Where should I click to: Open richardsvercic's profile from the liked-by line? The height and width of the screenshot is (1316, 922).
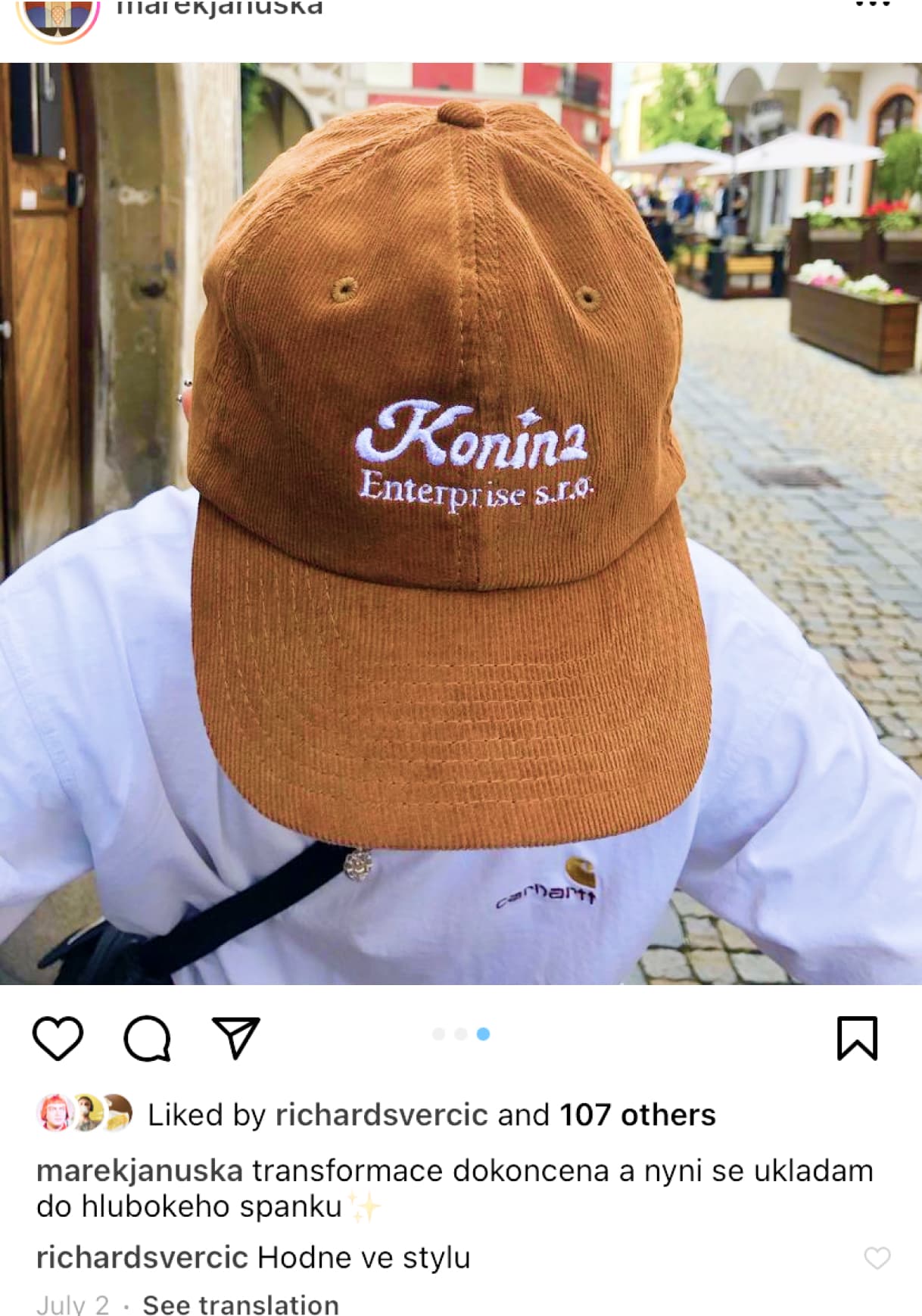click(x=381, y=1115)
